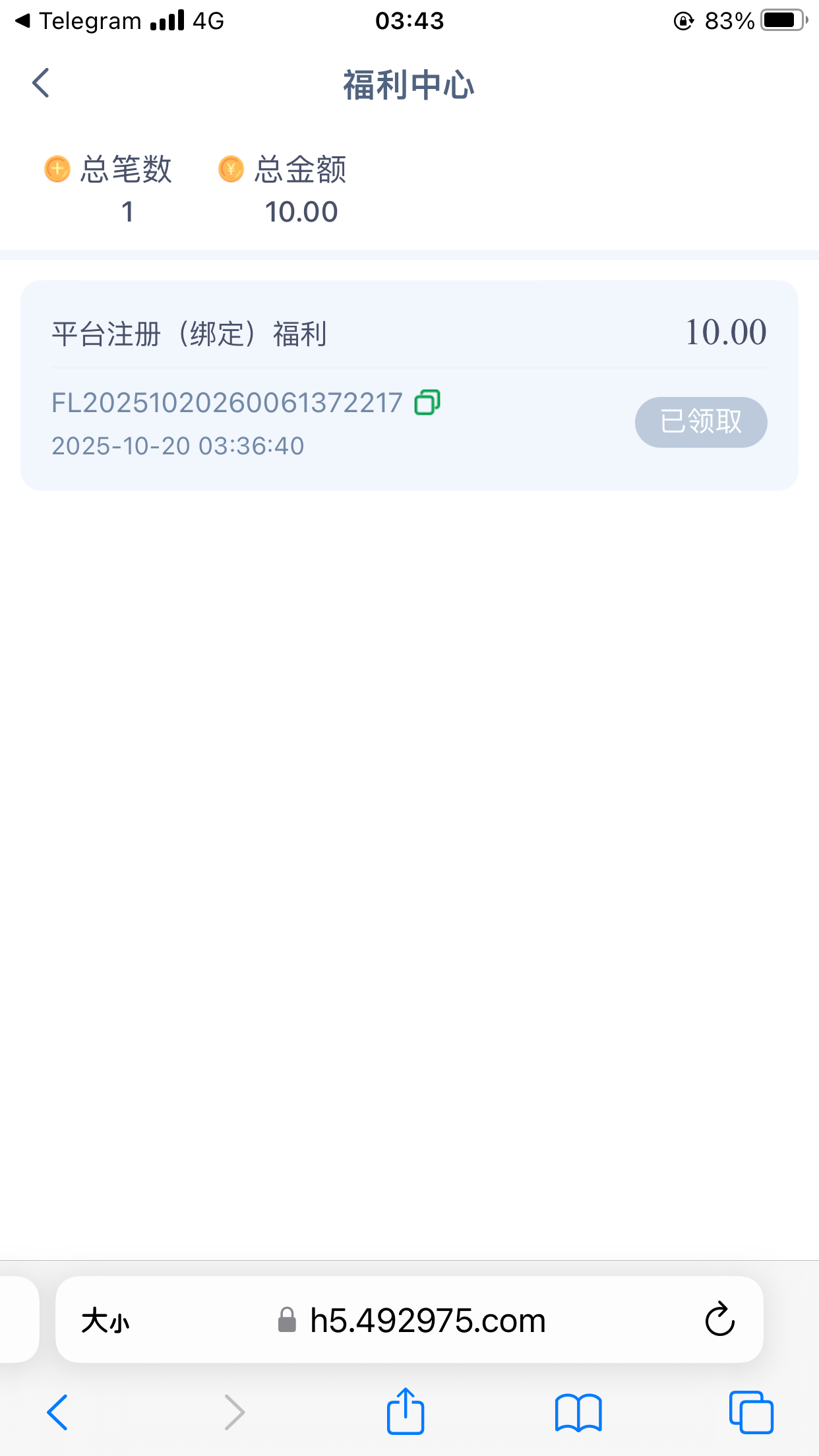The image size is (819, 1456).
Task: Reload the h5.492975.com page
Action: (719, 1319)
